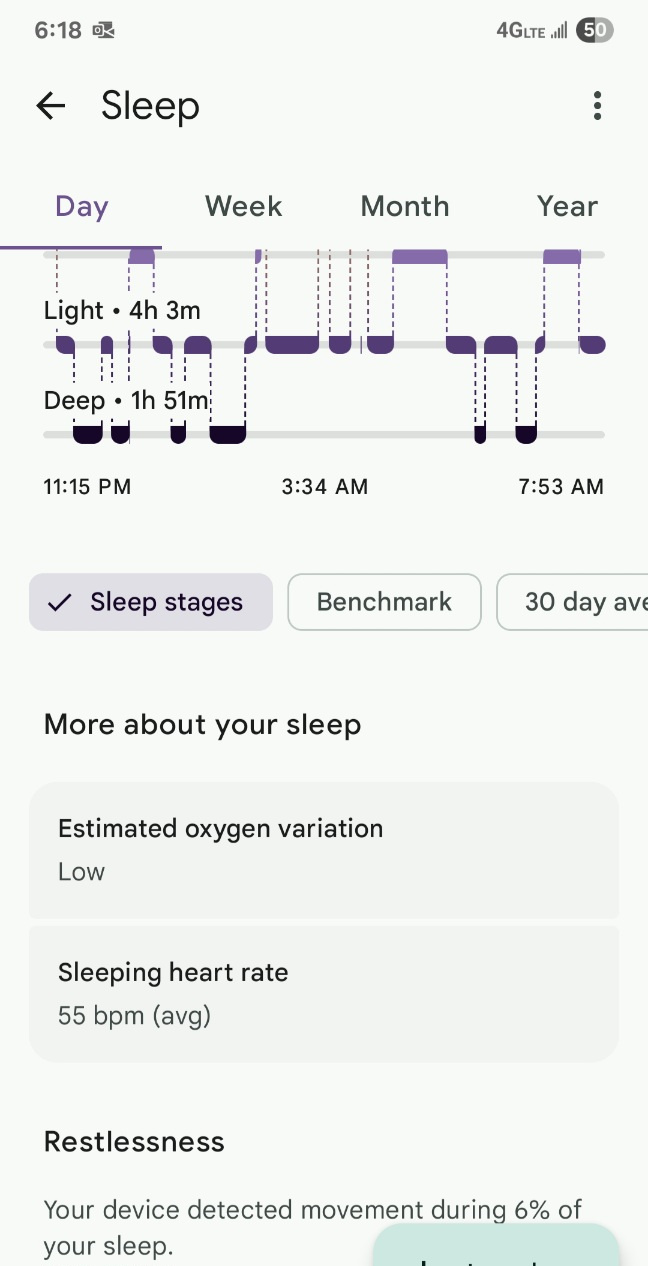The image size is (648, 1266).
Task: Go back from the Sleep screen
Action: coord(50,106)
